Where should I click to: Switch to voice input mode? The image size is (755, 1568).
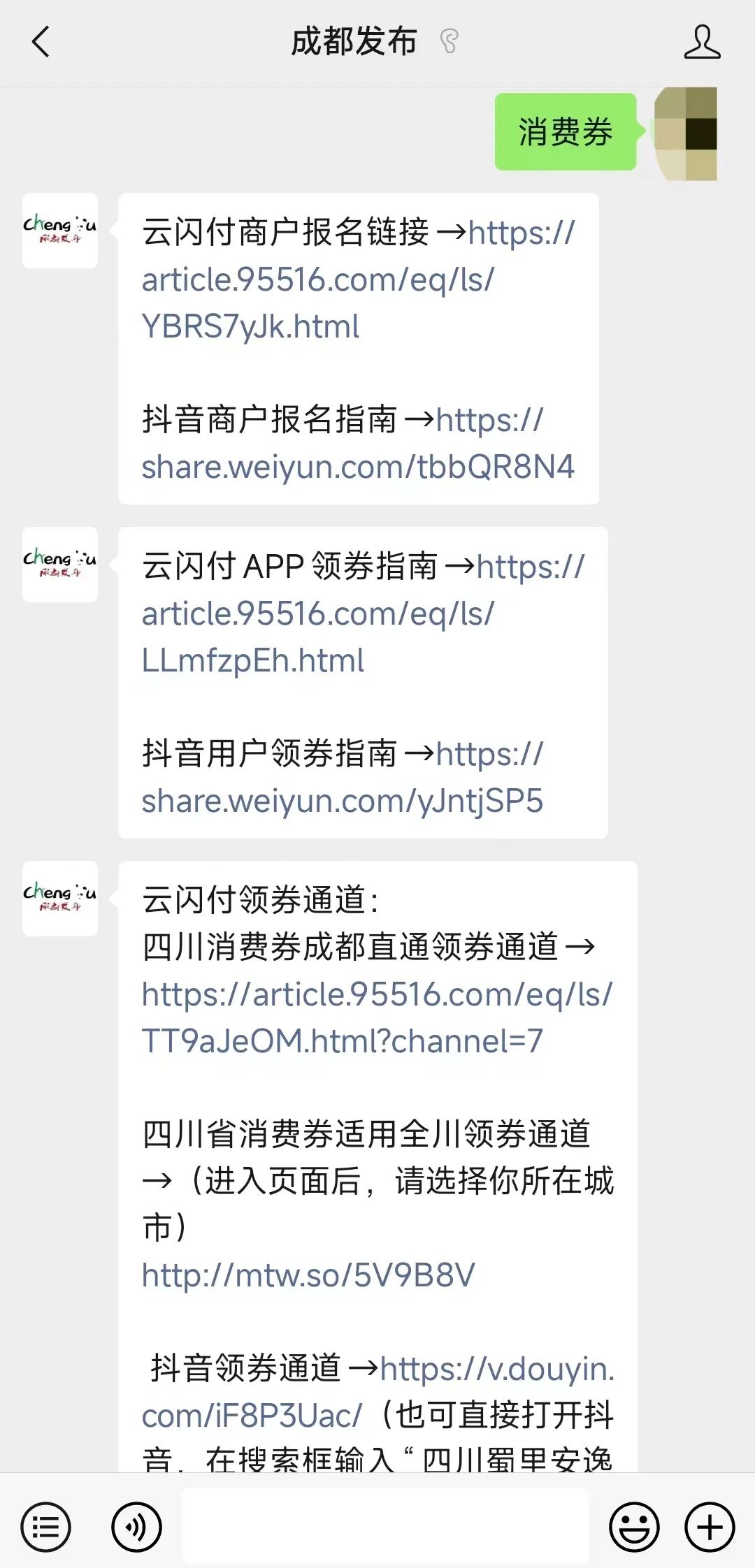click(x=136, y=1527)
